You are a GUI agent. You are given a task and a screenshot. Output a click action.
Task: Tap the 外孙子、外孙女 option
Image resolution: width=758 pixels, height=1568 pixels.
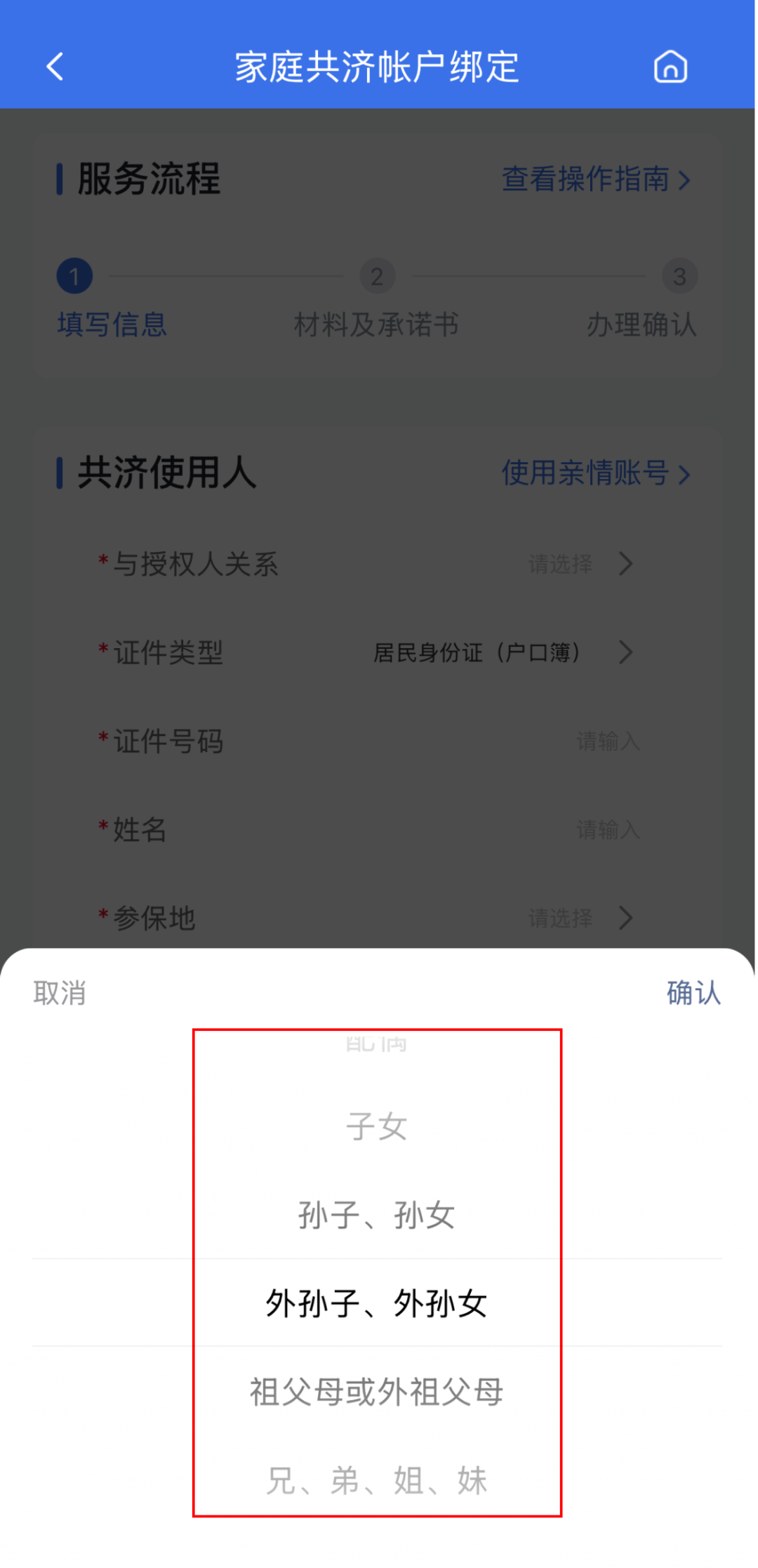(377, 1303)
